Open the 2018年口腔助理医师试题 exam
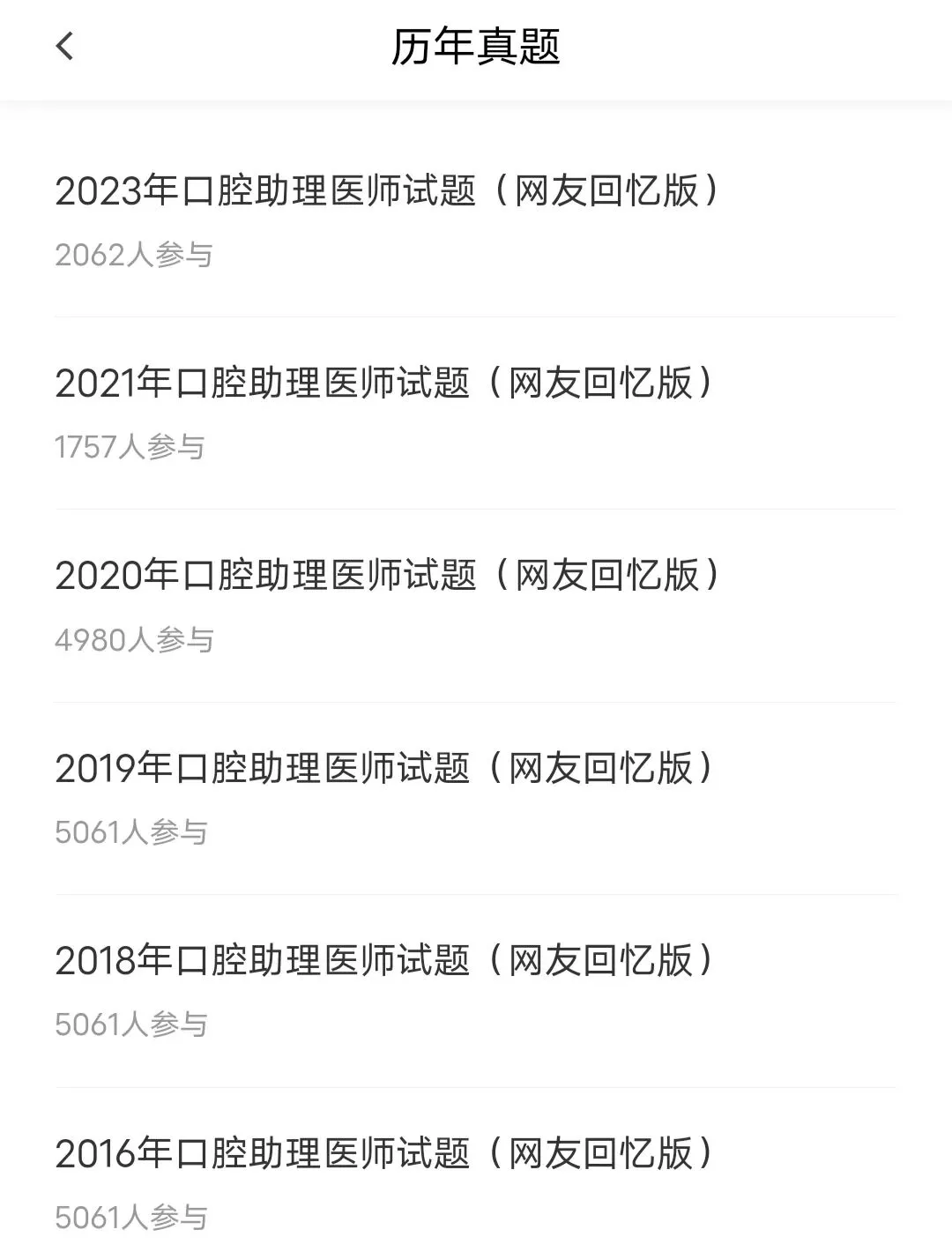 click(384, 960)
